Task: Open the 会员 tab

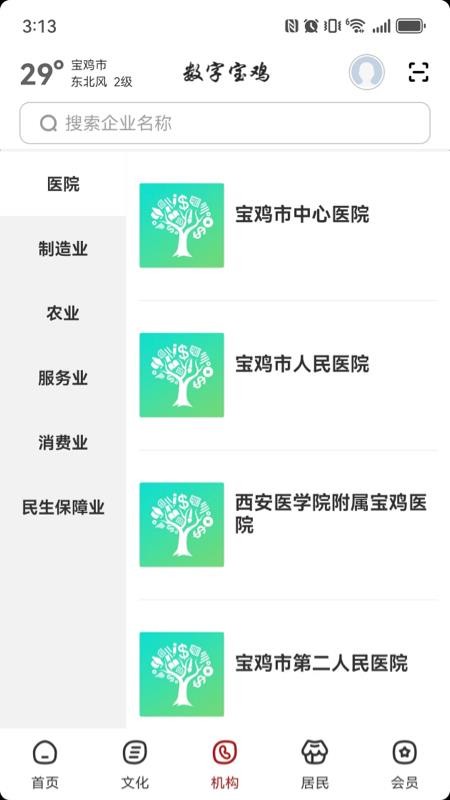Action: [x=405, y=764]
